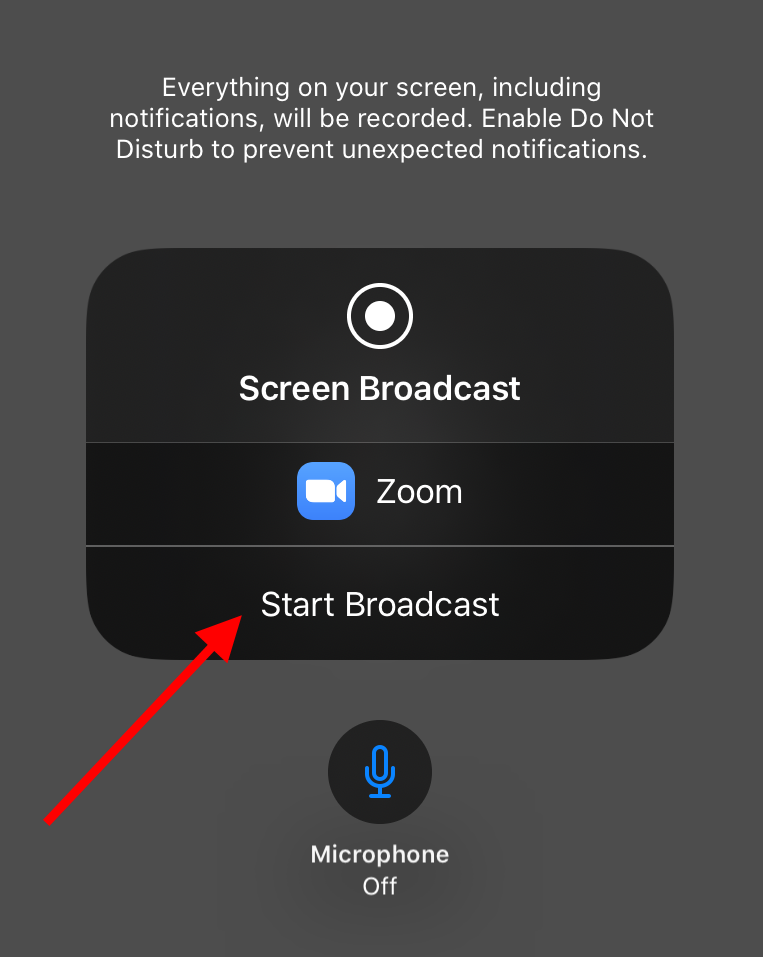Click the Zoom label text
Image resolution: width=763 pixels, height=957 pixels.
coord(419,491)
